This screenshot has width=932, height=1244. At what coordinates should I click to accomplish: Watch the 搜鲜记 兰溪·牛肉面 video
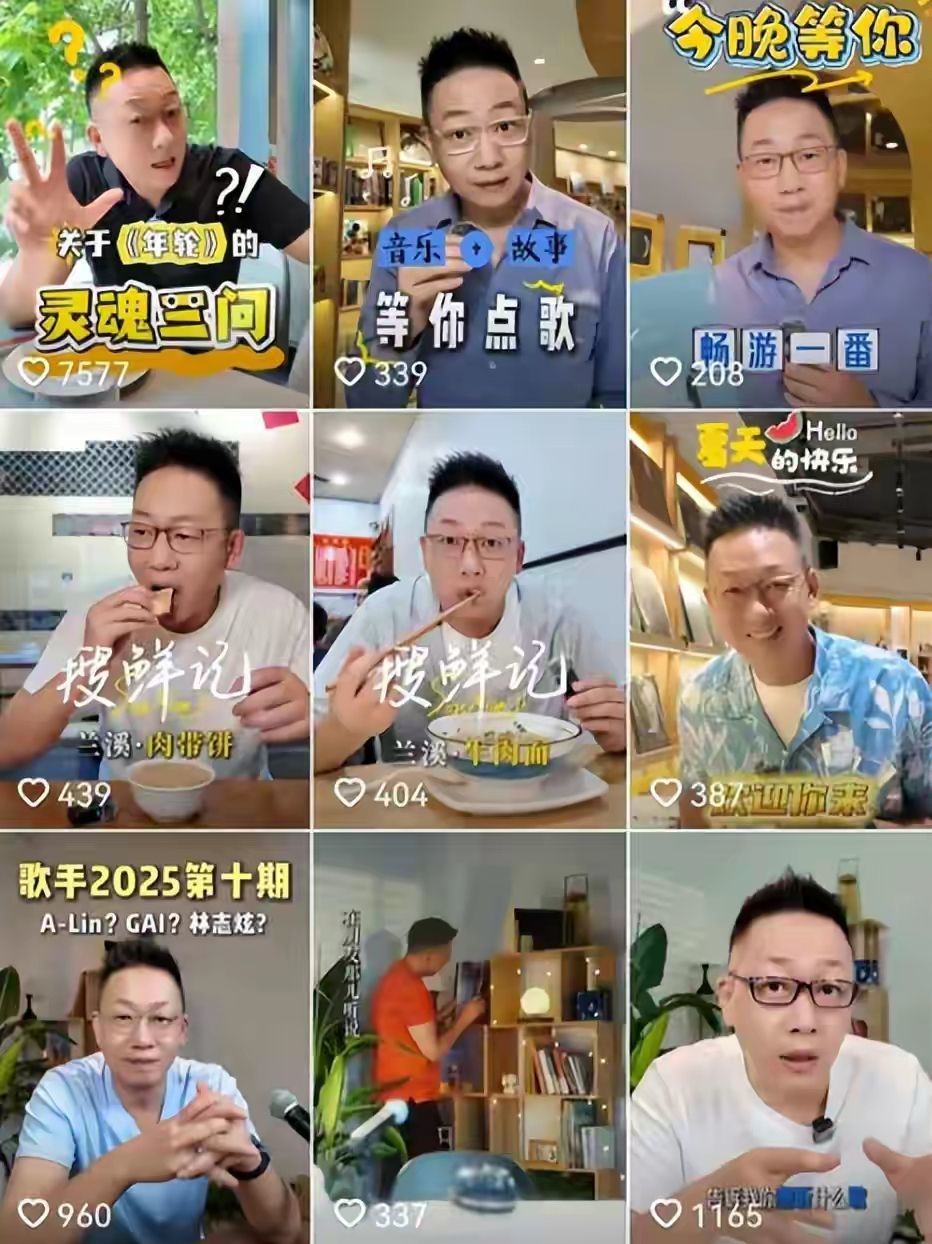469,618
